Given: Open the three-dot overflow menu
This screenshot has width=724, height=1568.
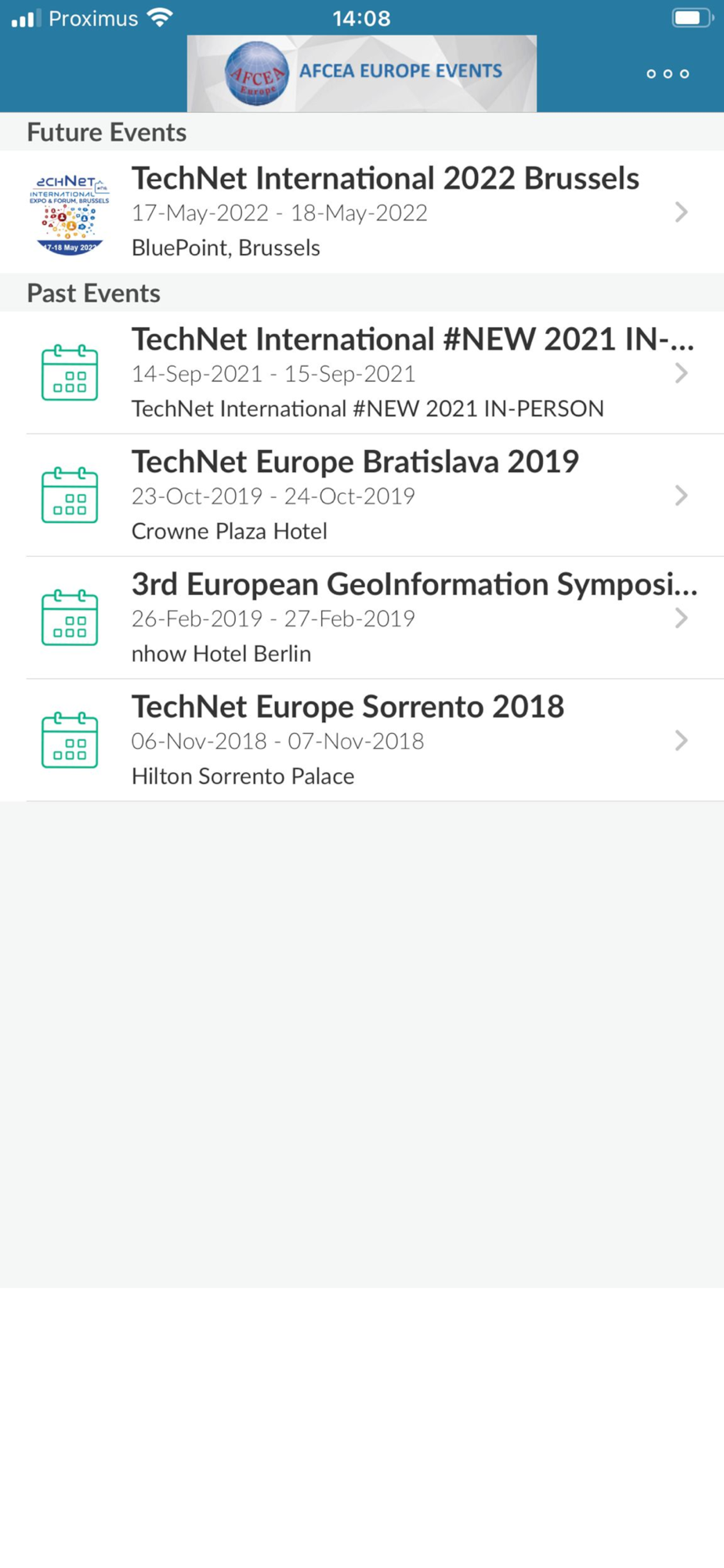Looking at the screenshot, I should point(668,74).
